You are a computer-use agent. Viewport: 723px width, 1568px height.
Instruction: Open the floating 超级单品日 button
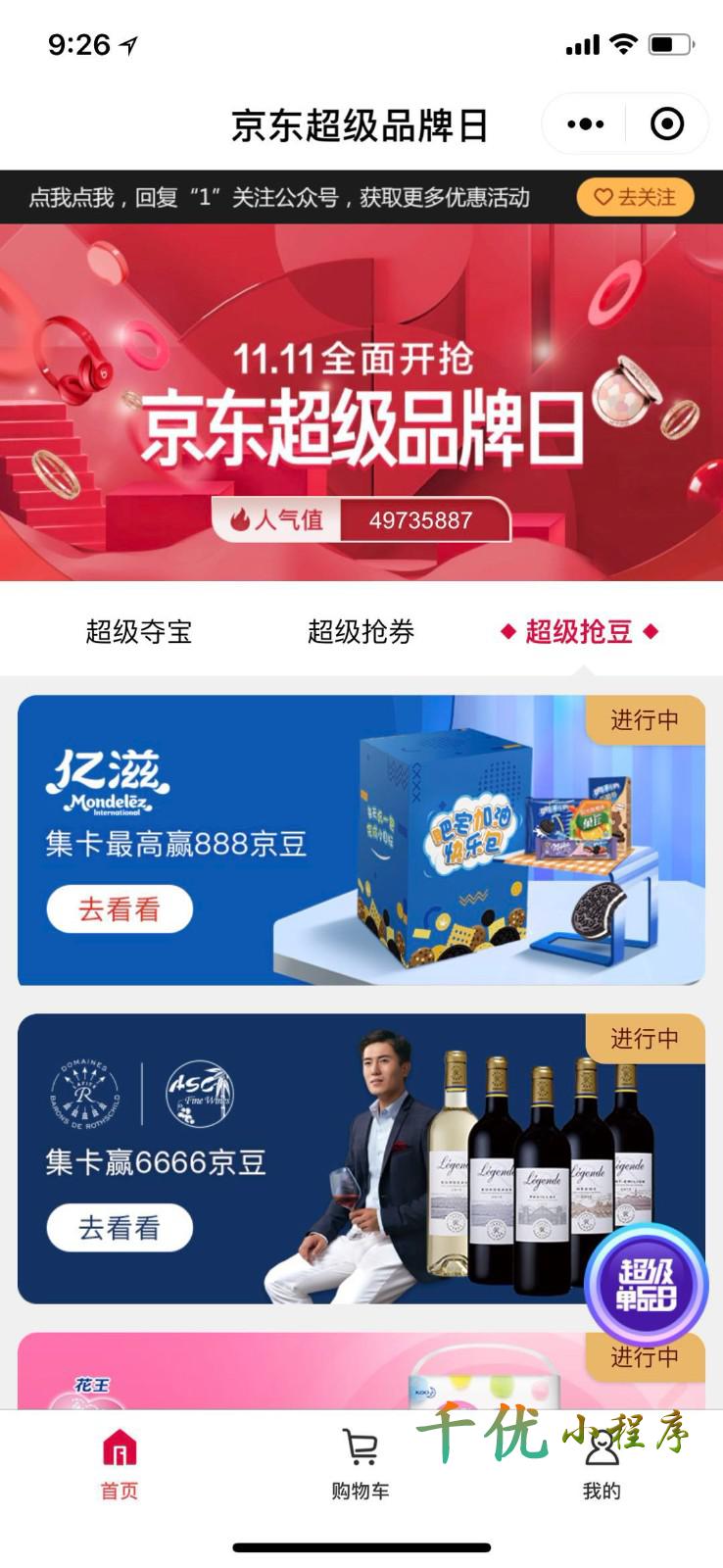646,1284
